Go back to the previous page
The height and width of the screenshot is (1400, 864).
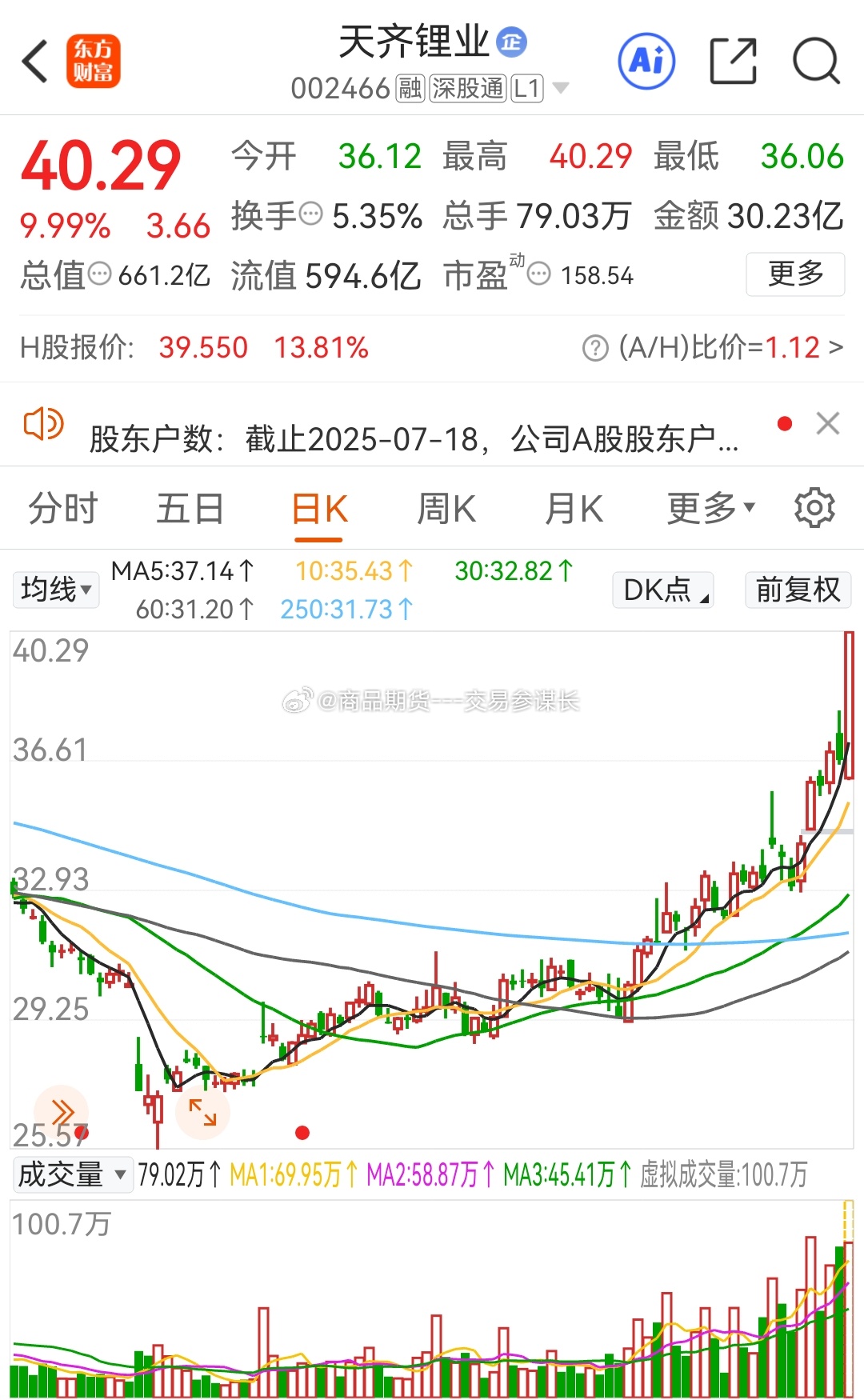pyautogui.click(x=35, y=62)
